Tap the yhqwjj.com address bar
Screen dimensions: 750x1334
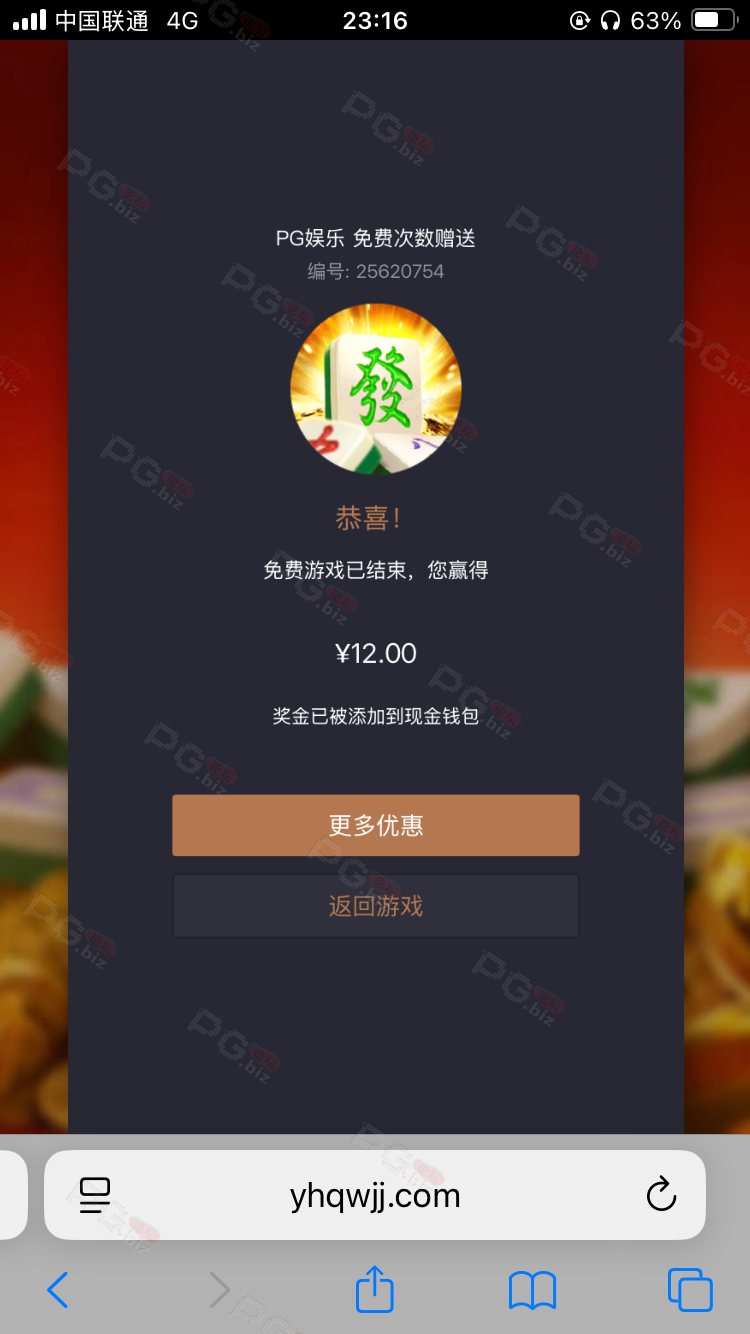(x=375, y=1195)
